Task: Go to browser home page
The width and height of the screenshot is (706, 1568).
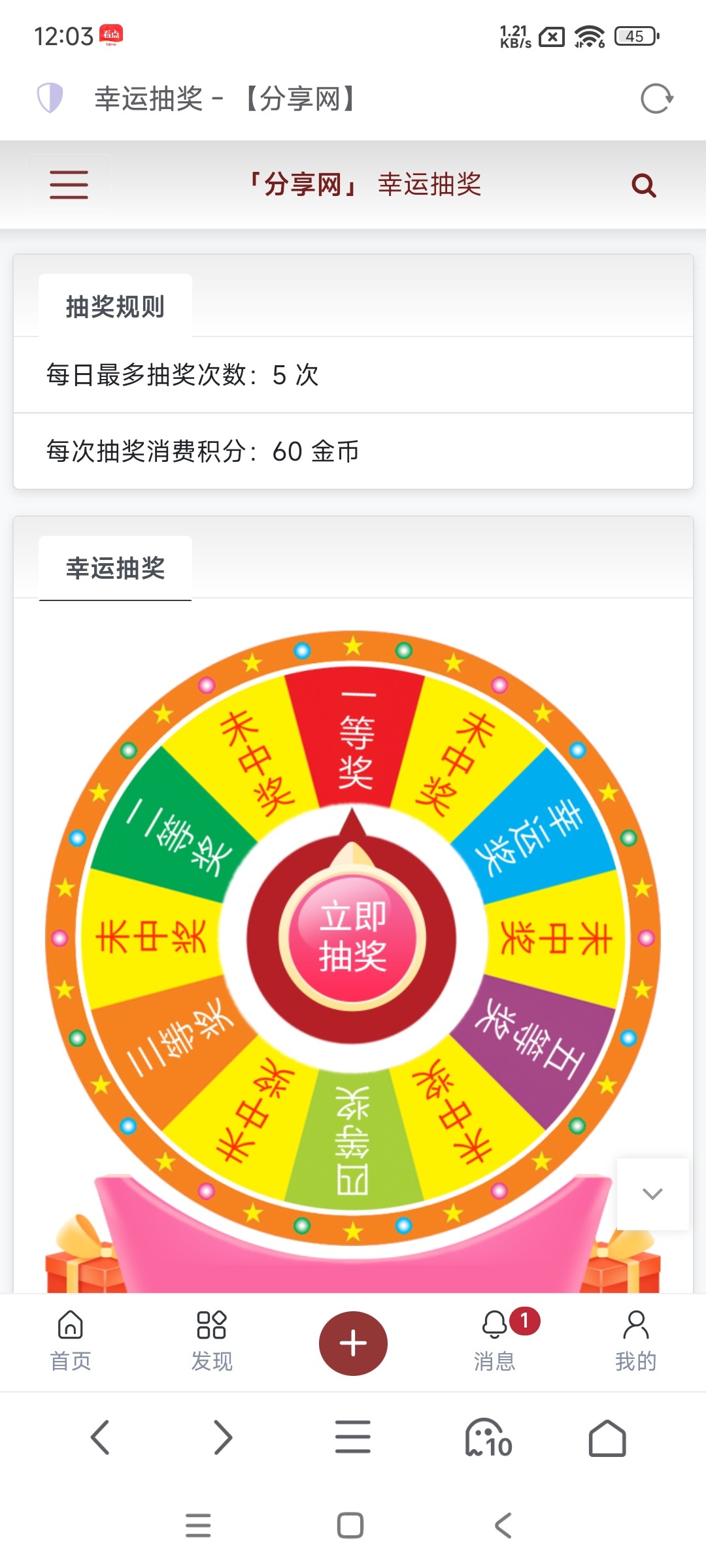Action: click(607, 1439)
